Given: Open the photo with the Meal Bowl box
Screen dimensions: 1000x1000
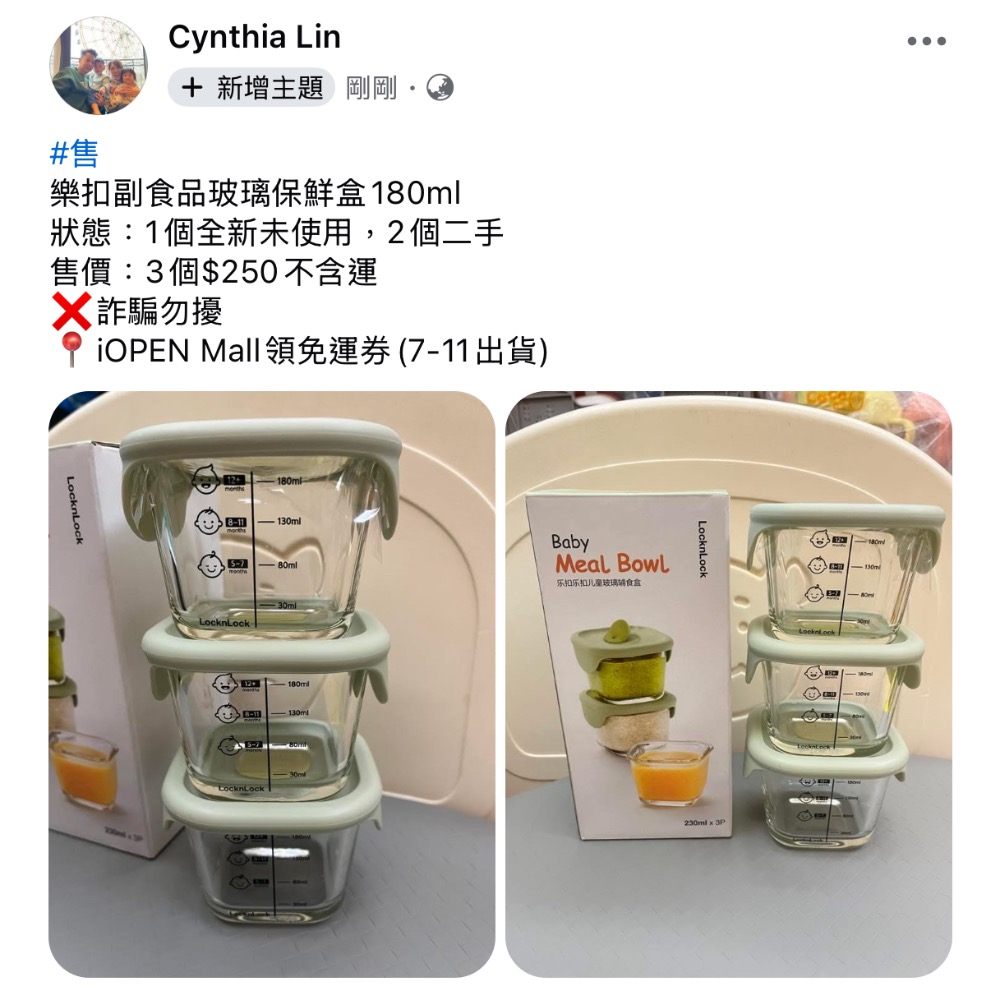Looking at the screenshot, I should (728, 683).
